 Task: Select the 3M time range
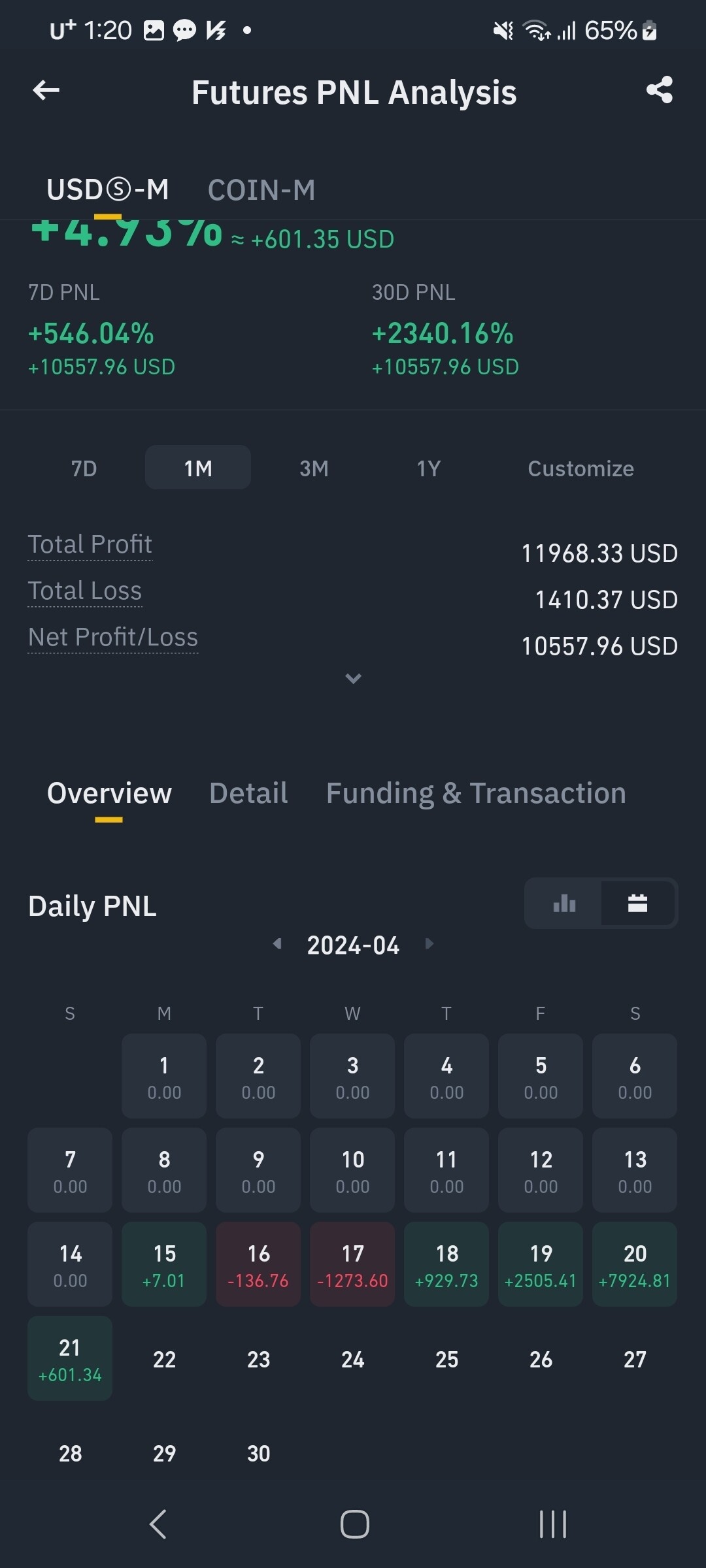click(x=314, y=468)
